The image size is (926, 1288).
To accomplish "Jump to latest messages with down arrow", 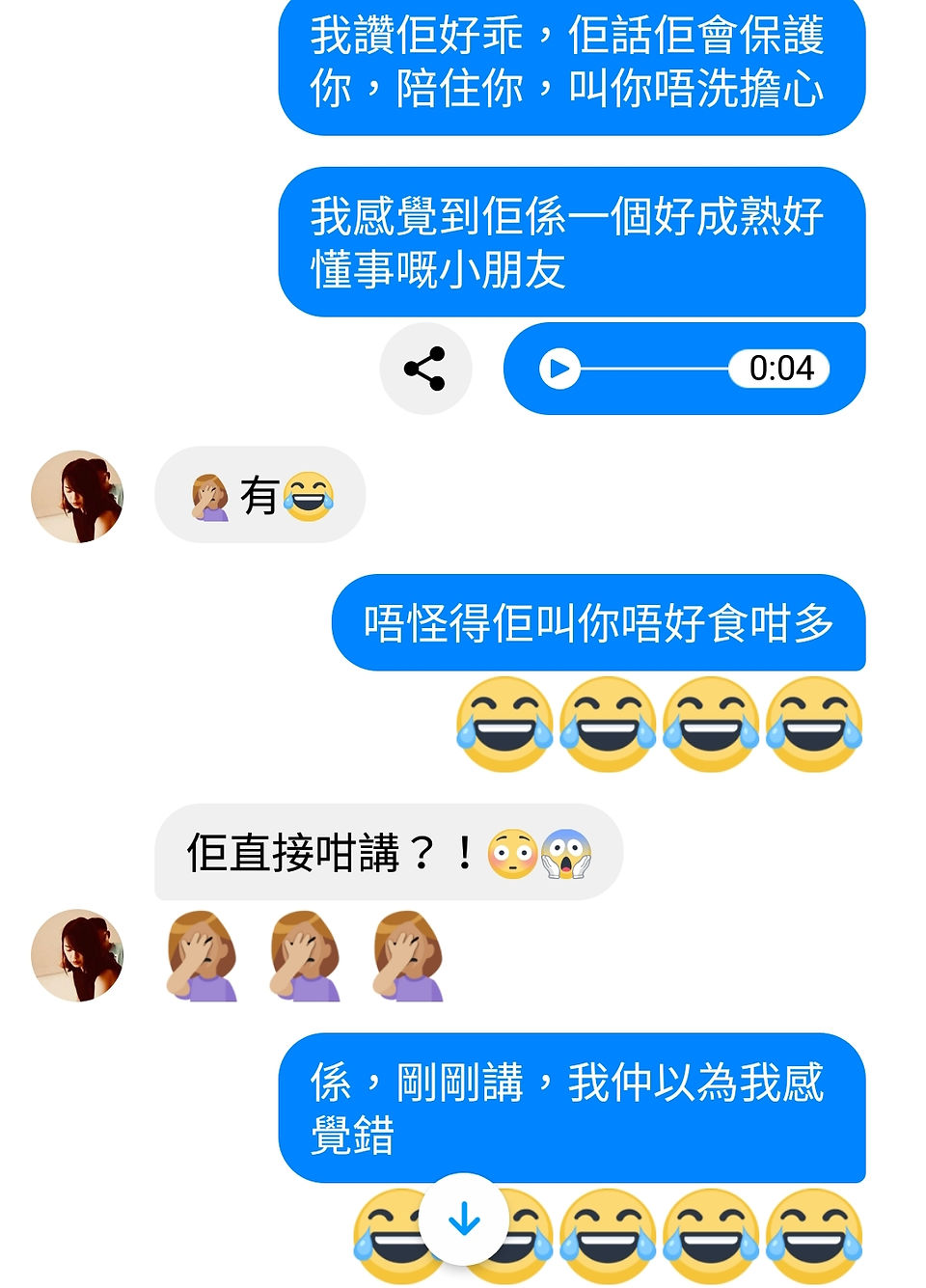I will coord(464,1219).
